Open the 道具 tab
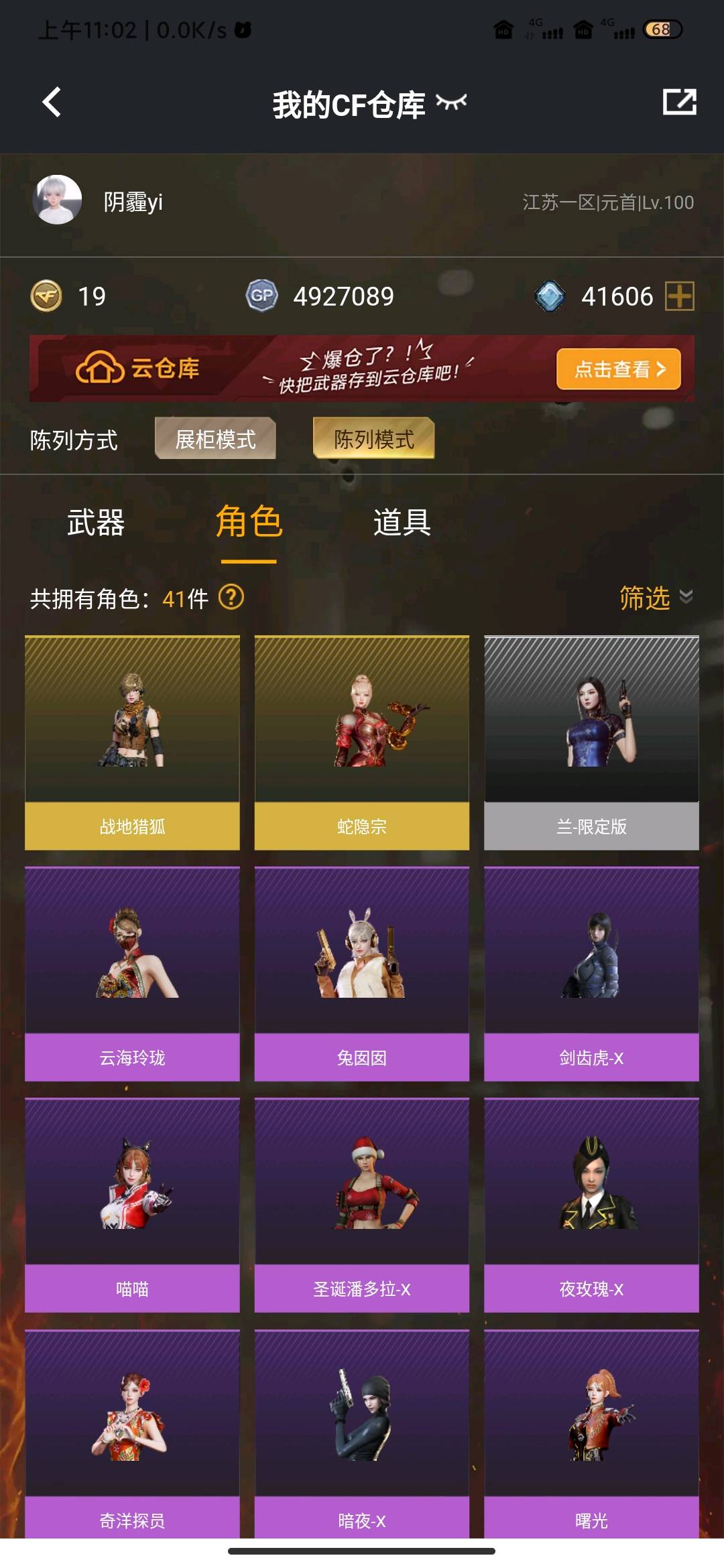The height and width of the screenshot is (1568, 724). pos(402,523)
